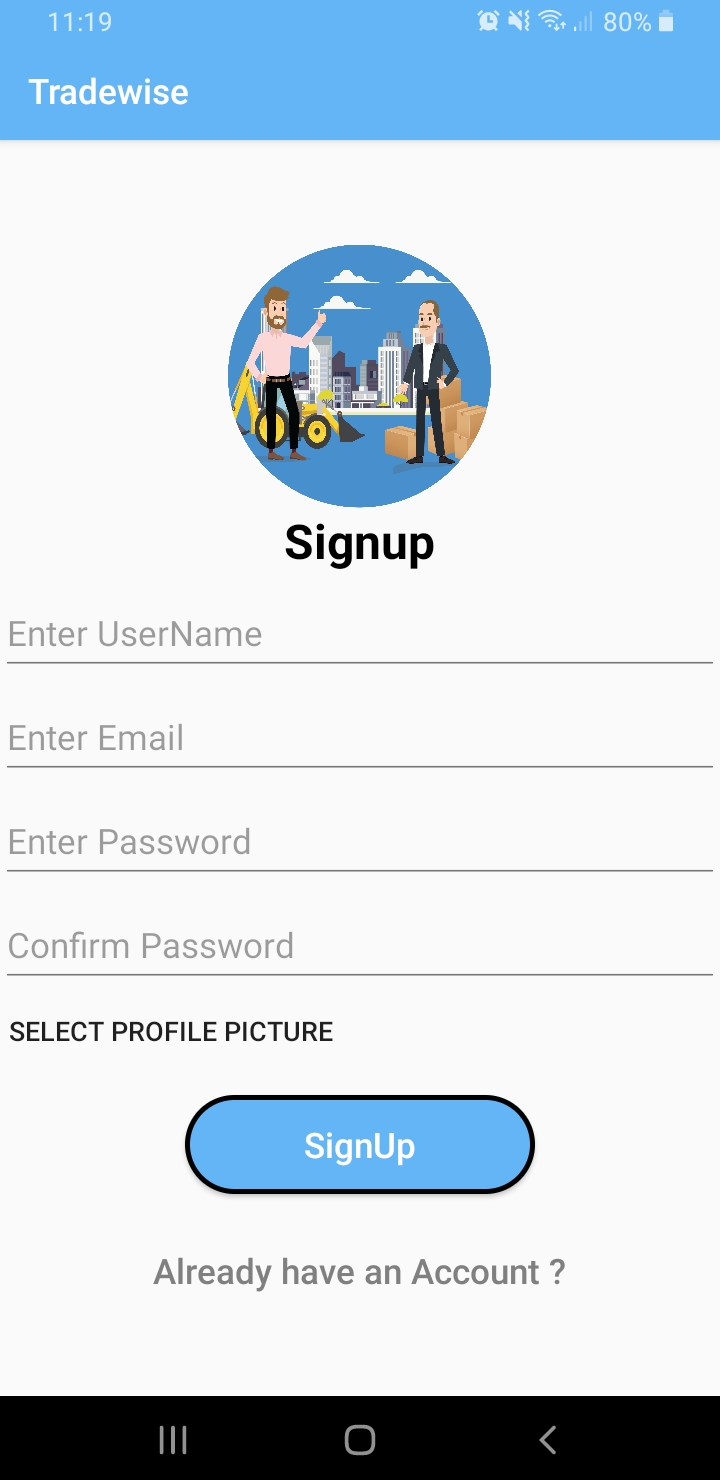Choose SELECT PROFILE PICTURE
This screenshot has width=720, height=1480.
(171, 1032)
